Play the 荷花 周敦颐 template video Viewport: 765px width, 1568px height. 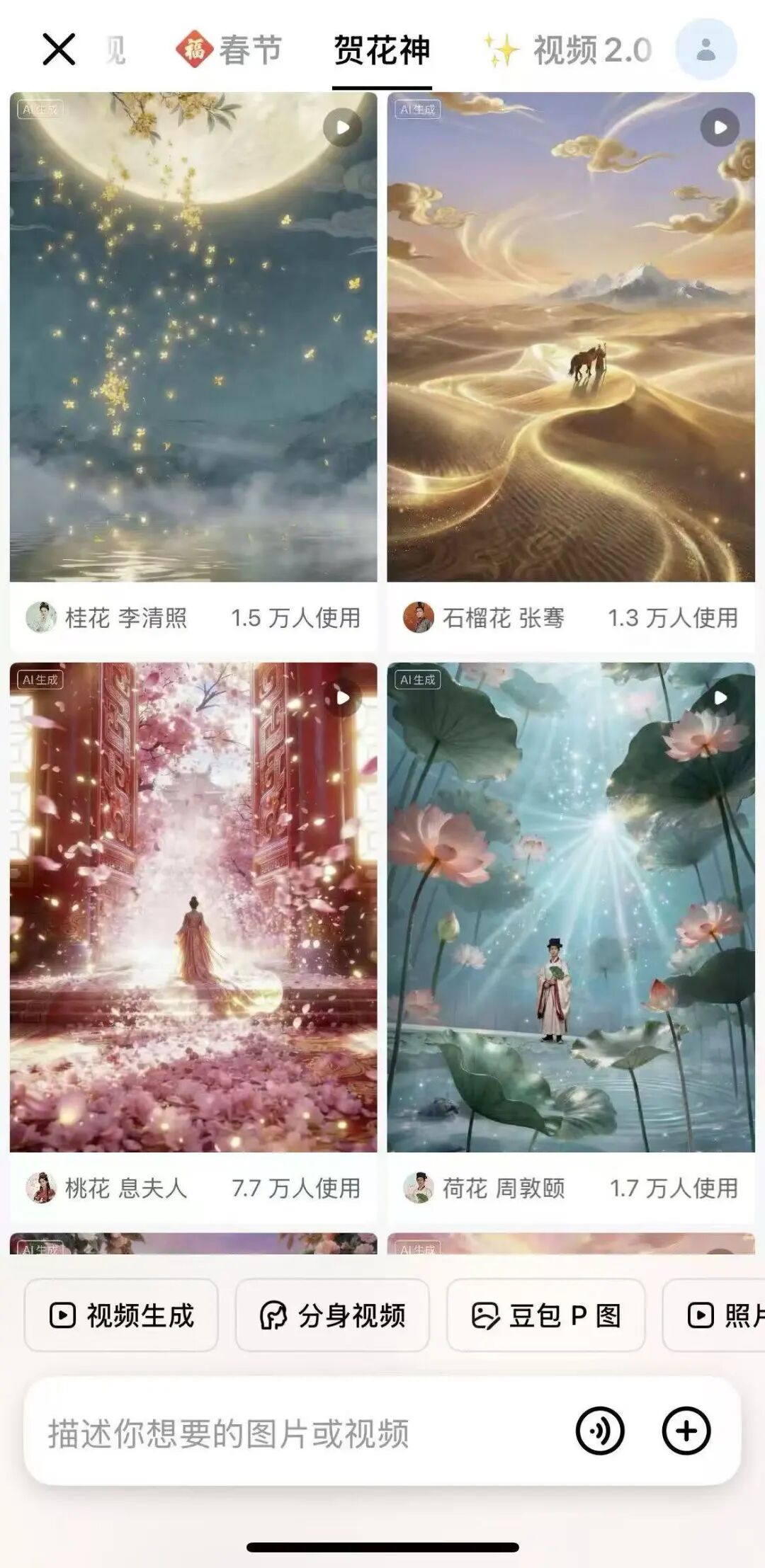(720, 697)
